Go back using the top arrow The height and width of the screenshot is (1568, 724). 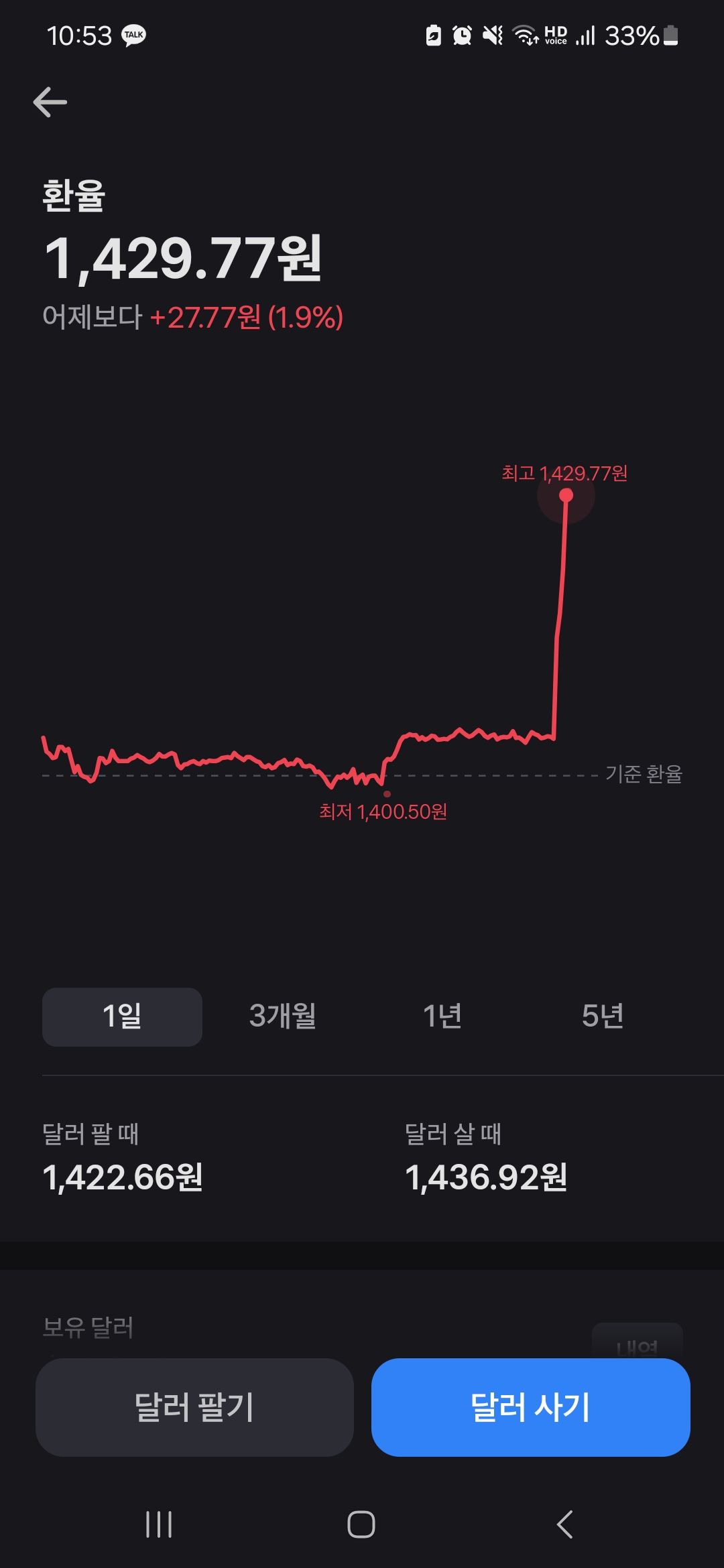coord(50,103)
